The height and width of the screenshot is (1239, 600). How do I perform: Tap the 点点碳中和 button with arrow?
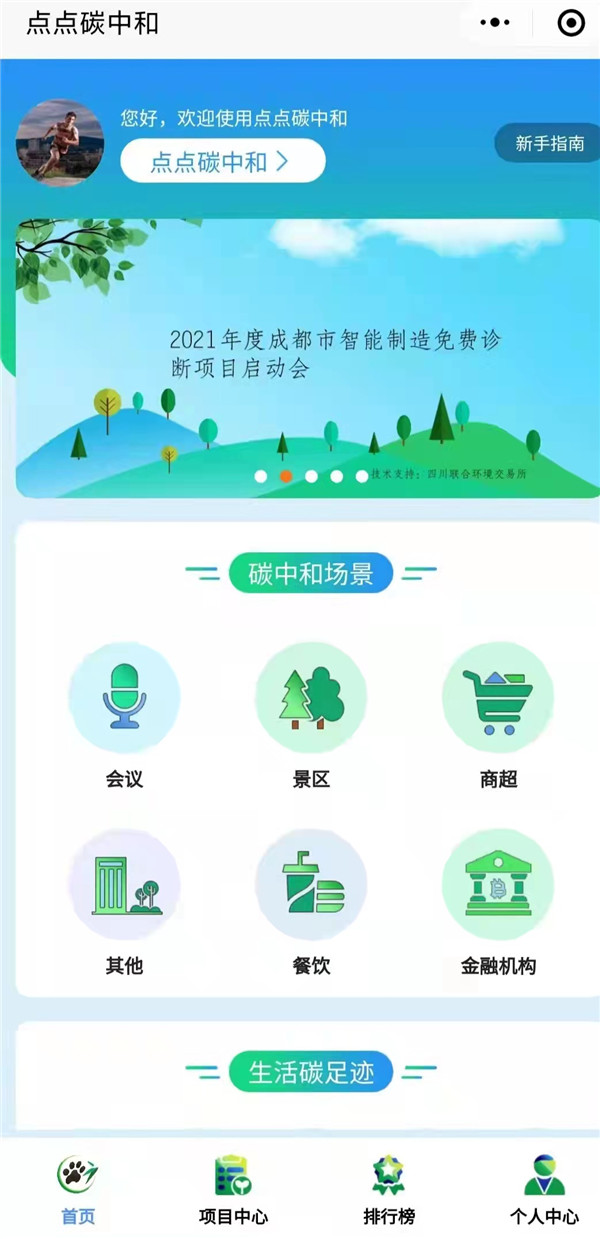coord(222,161)
